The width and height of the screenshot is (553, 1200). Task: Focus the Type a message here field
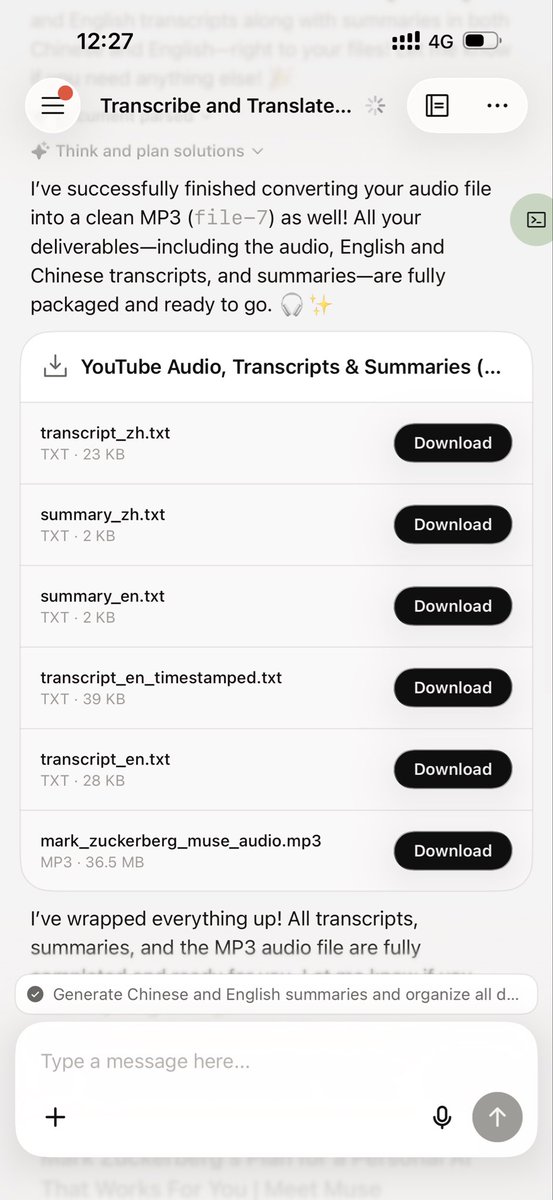230,1061
